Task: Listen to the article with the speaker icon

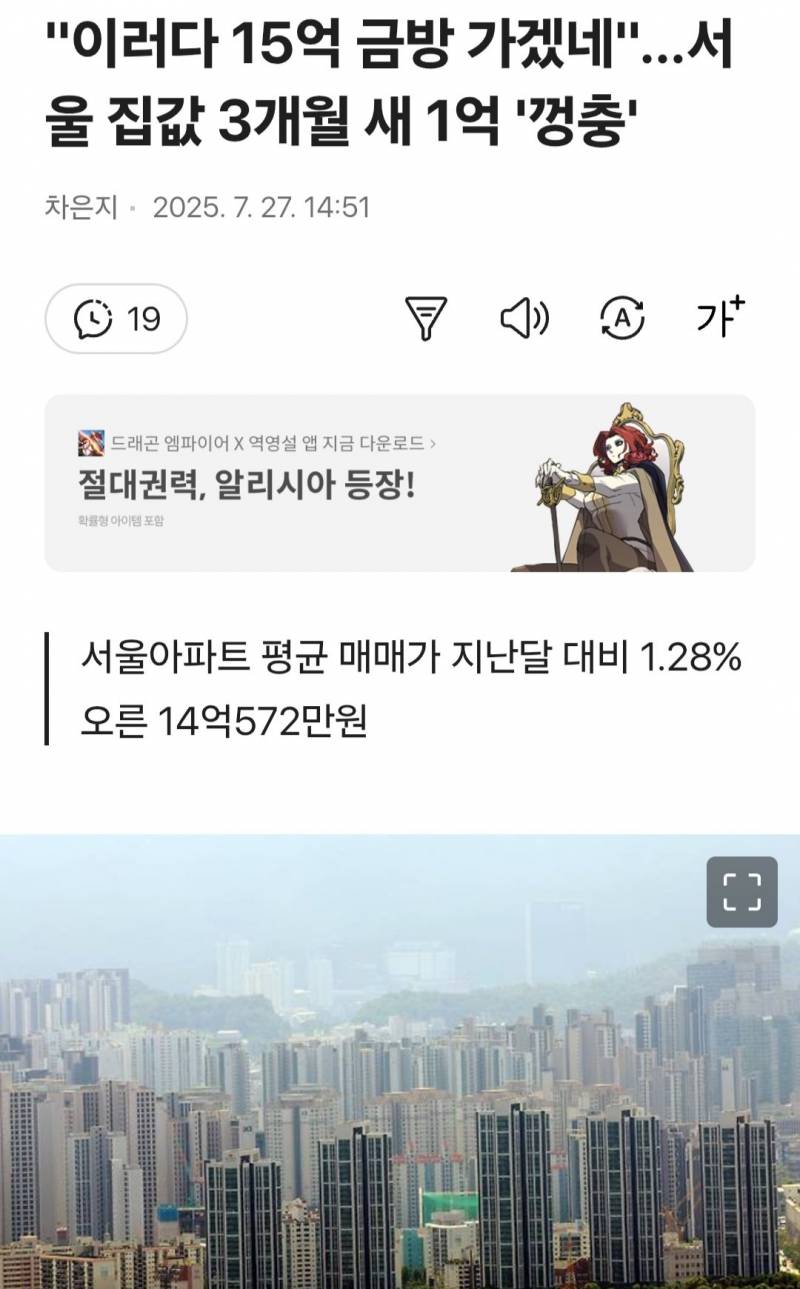Action: coord(524,319)
